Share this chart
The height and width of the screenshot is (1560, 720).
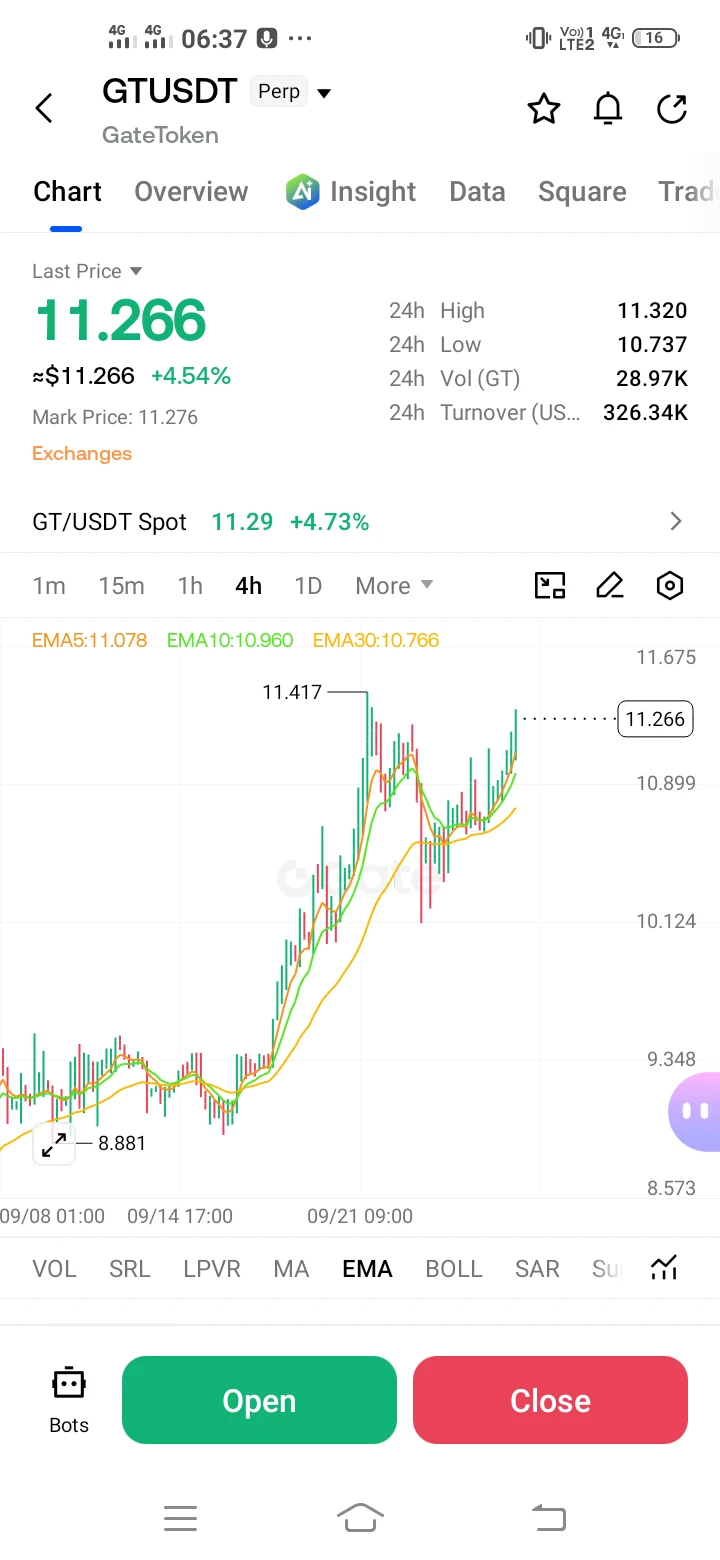(672, 108)
